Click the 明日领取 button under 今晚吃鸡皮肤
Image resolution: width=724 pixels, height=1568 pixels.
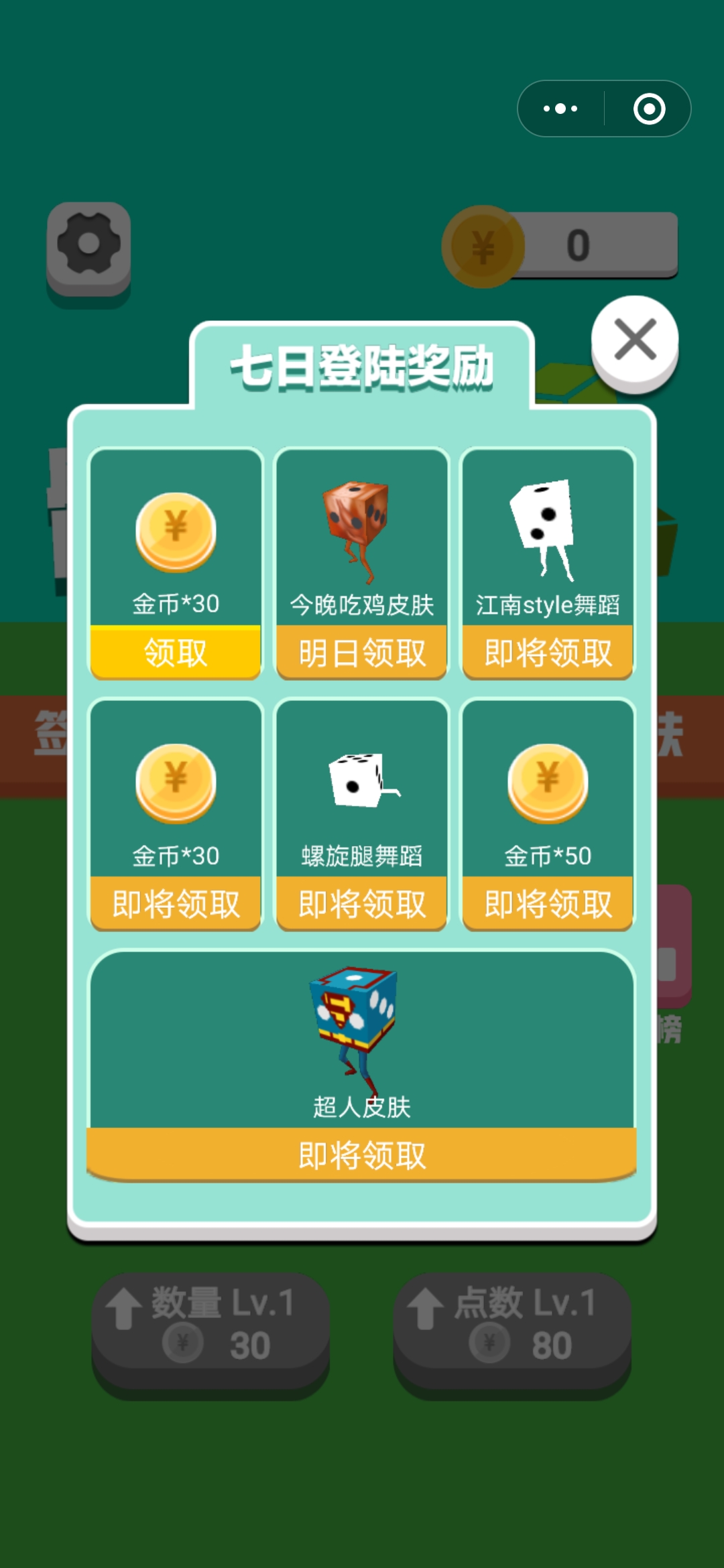(361, 653)
